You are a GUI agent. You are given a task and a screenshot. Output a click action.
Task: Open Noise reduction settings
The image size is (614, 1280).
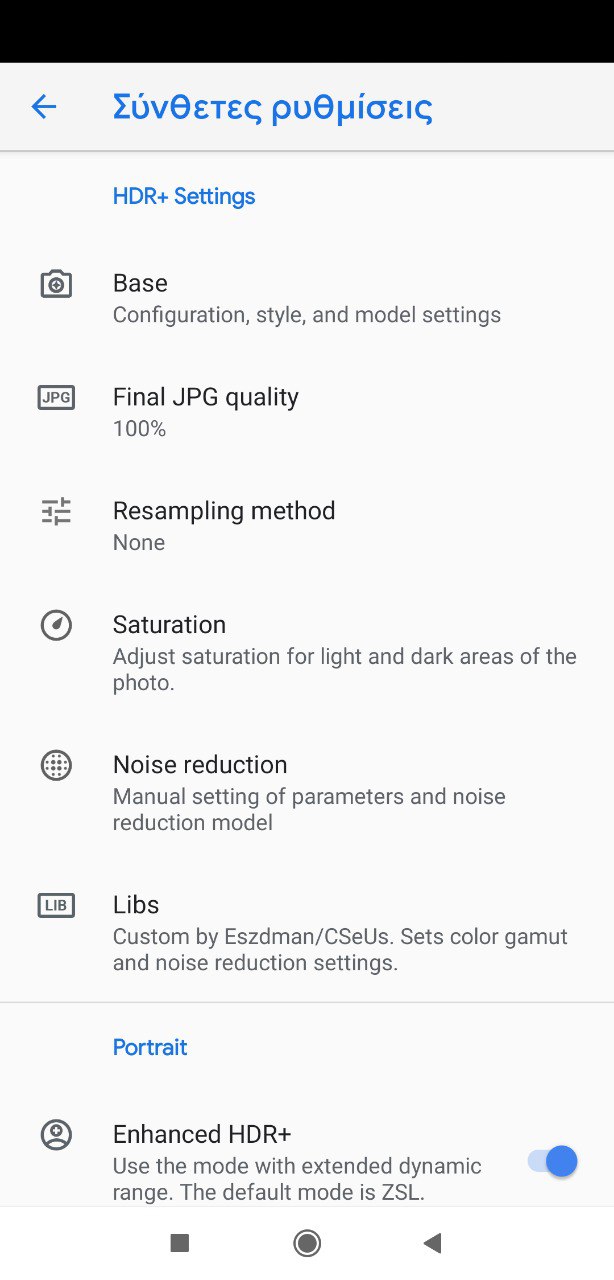pos(309,793)
